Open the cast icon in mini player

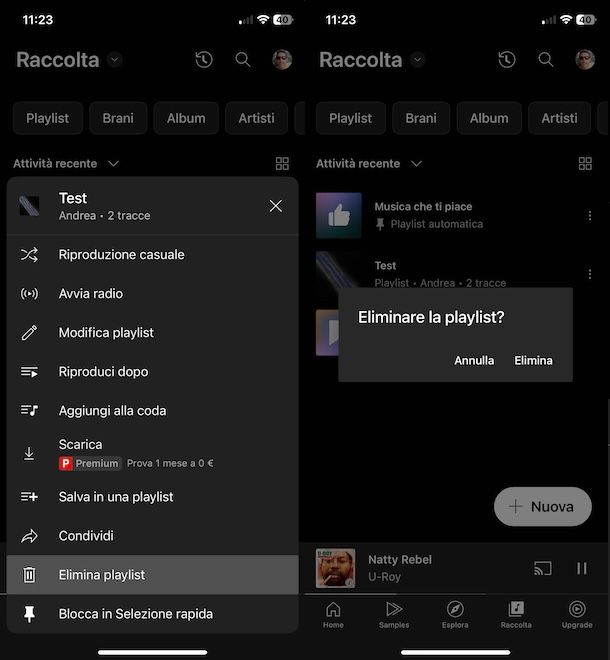click(x=543, y=568)
